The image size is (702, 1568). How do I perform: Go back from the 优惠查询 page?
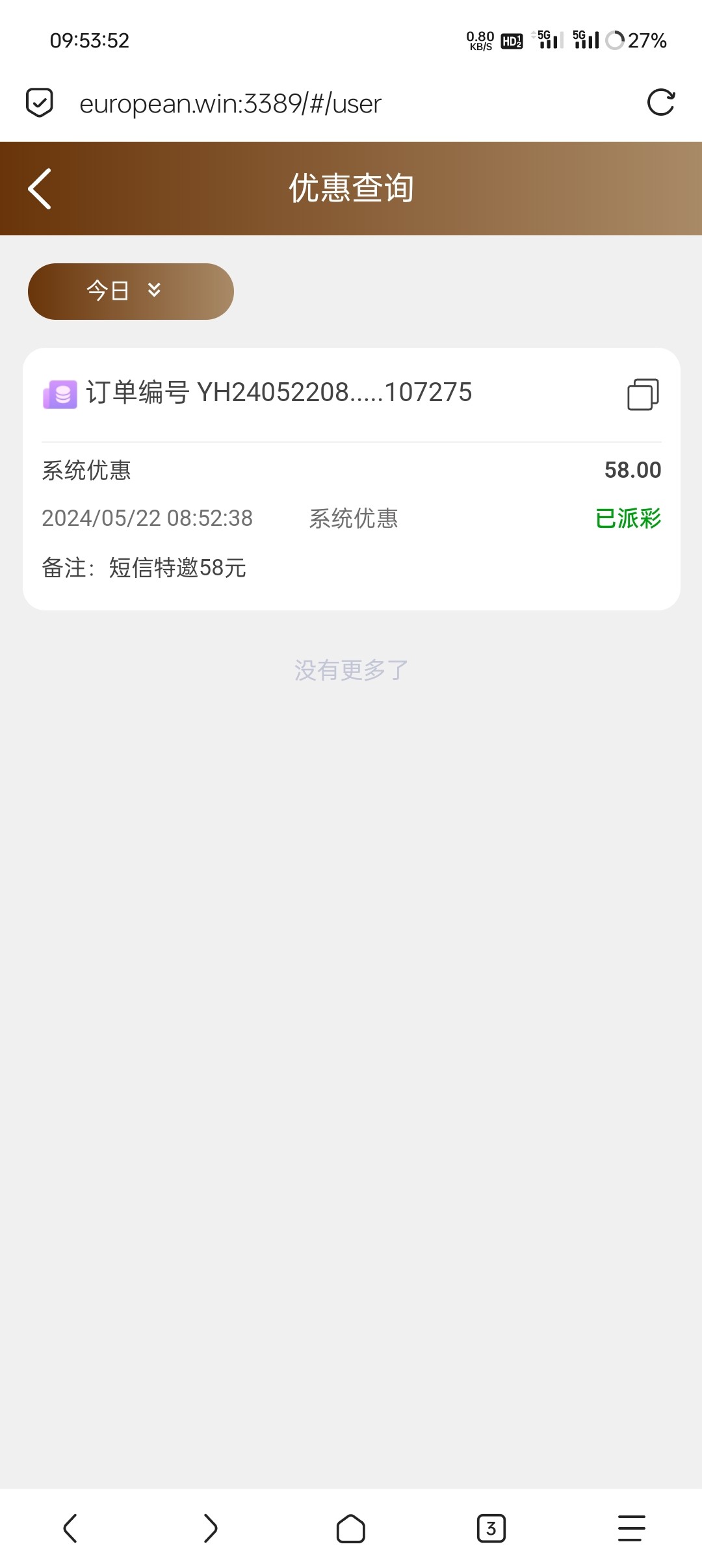pos(40,189)
